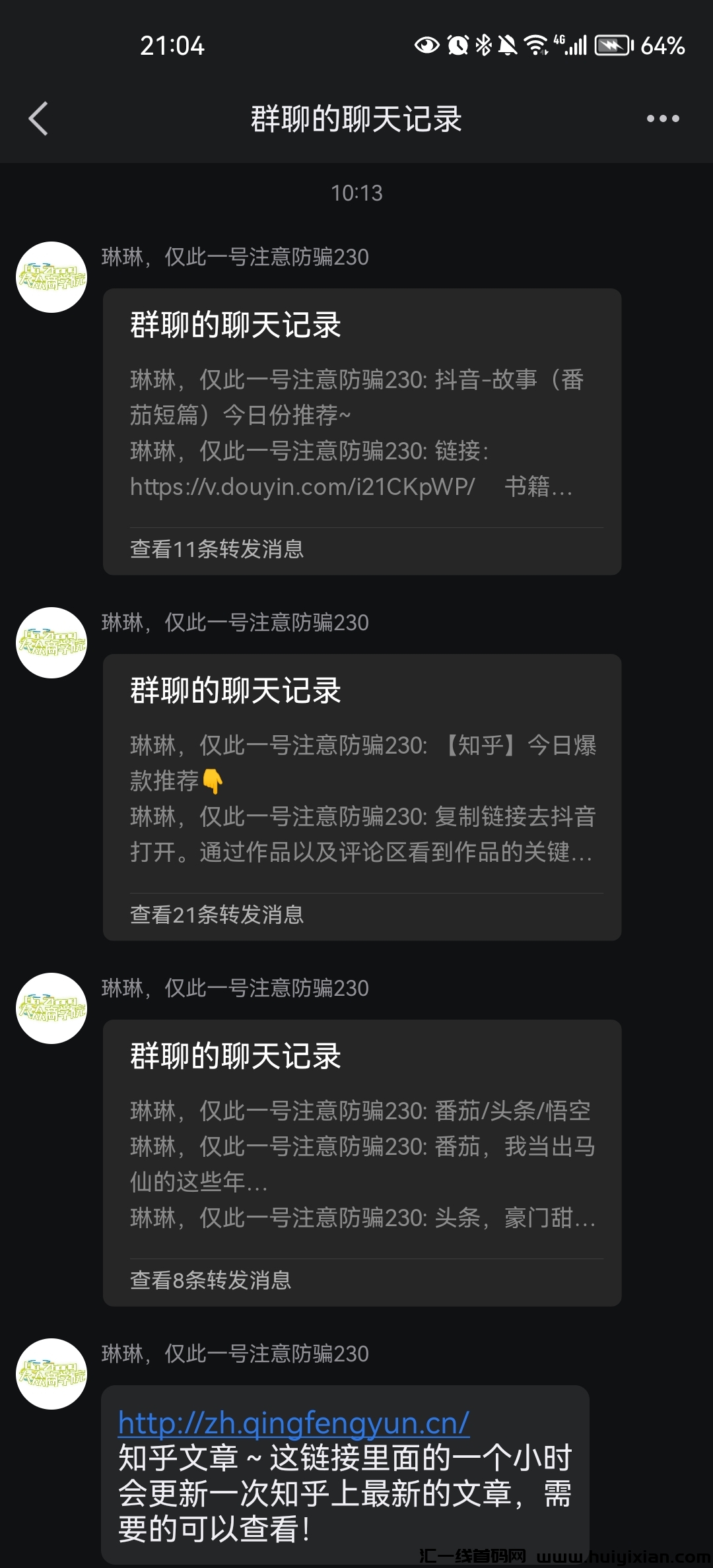The width and height of the screenshot is (713, 1568).
Task: Tap the eye protection status bar icon
Action: click(426, 45)
